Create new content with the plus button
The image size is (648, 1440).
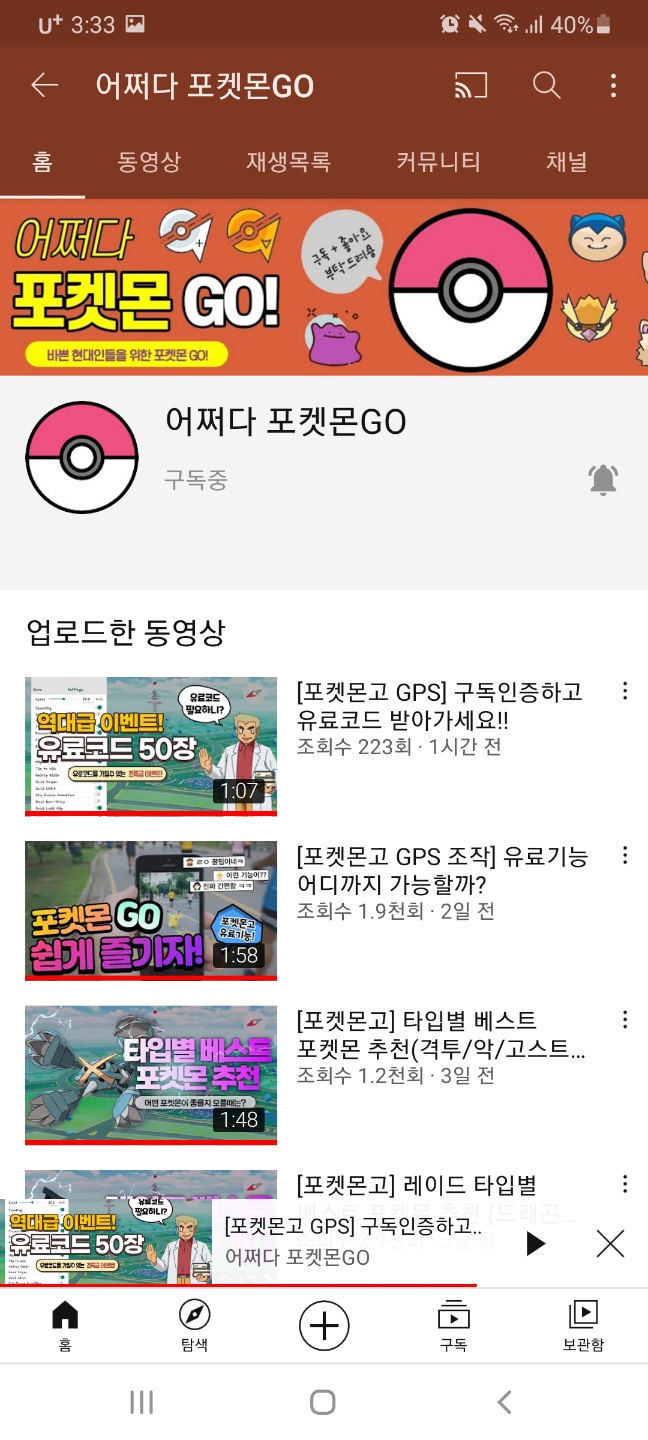click(x=324, y=1326)
